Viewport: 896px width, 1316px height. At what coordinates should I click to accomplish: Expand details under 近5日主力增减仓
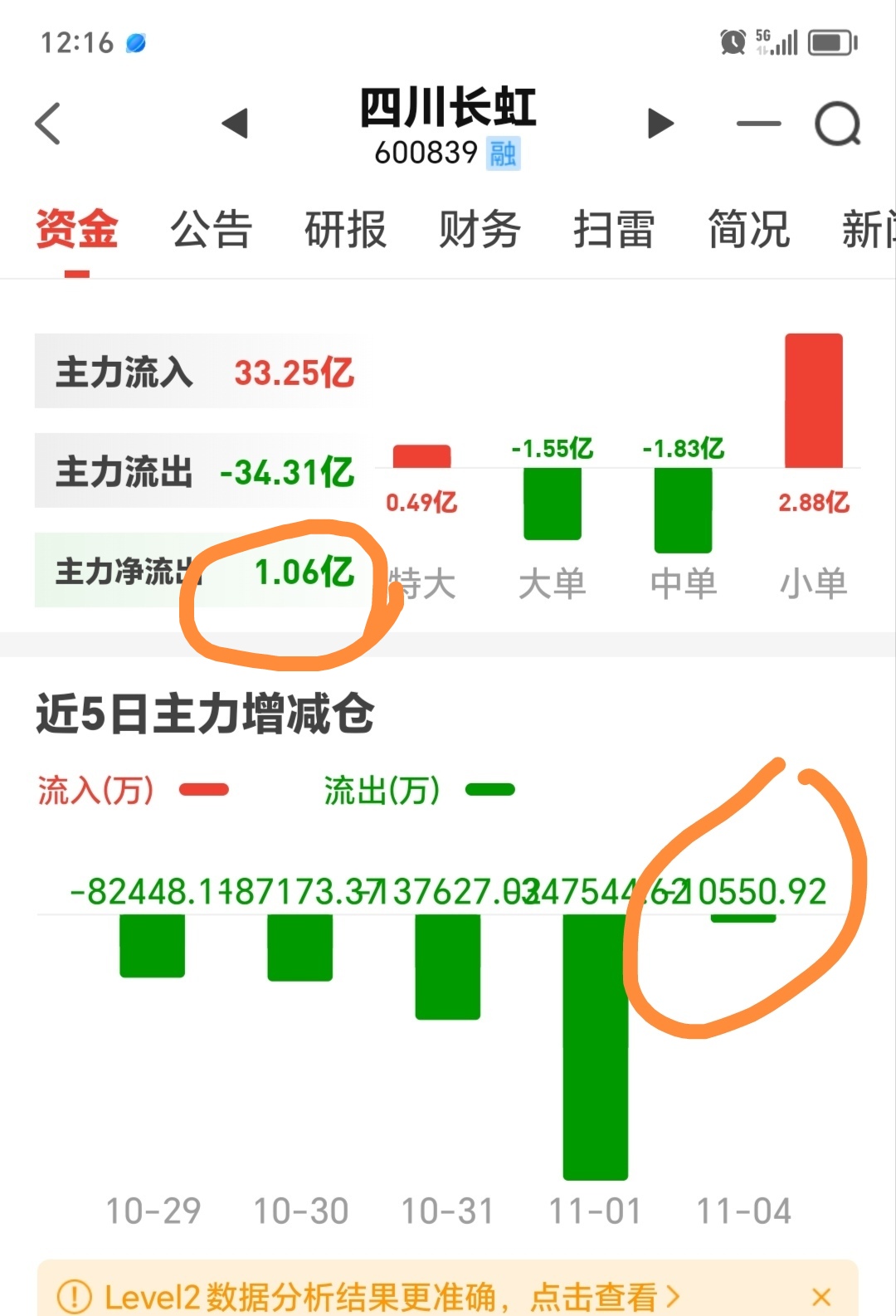coord(205,710)
